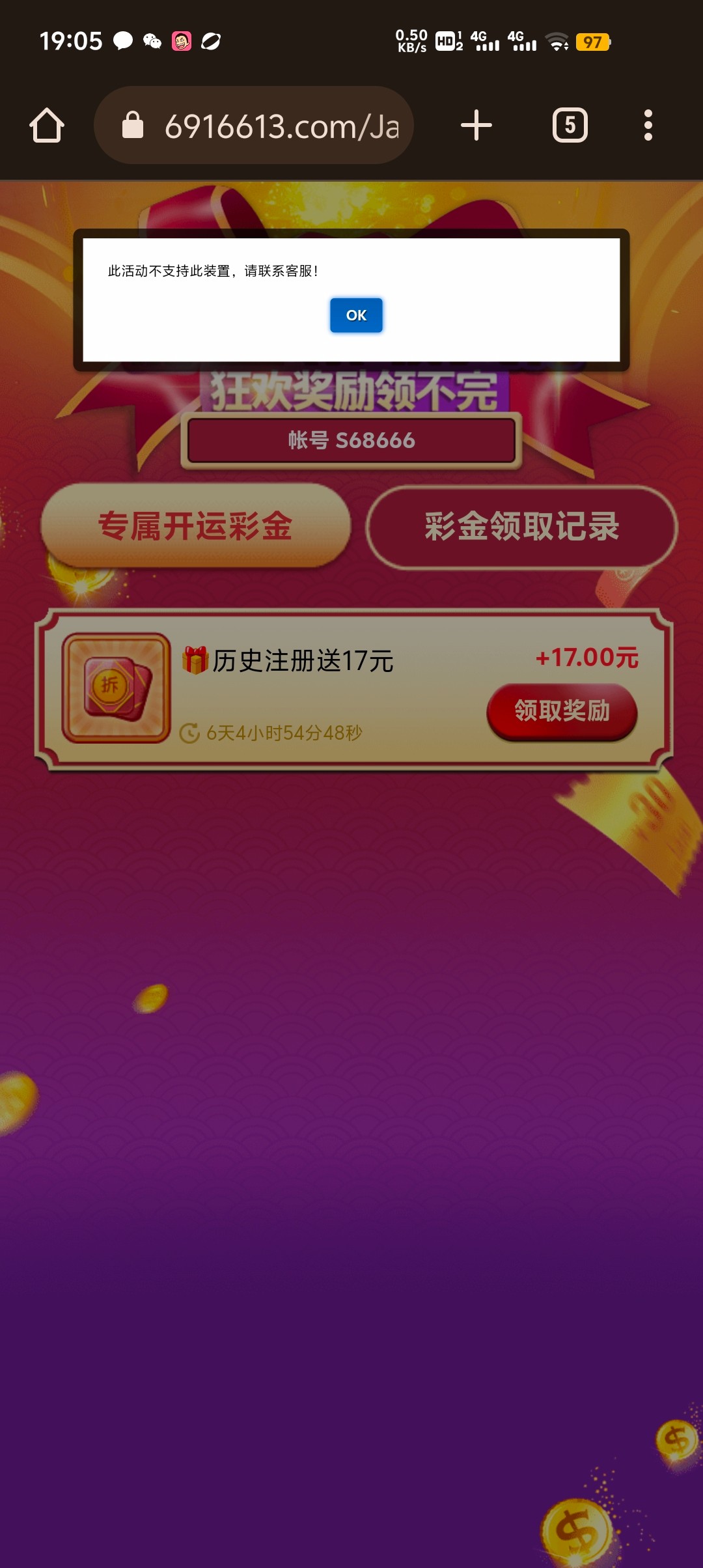Open a new browser tab
The width and height of the screenshot is (703, 1568).
[476, 125]
